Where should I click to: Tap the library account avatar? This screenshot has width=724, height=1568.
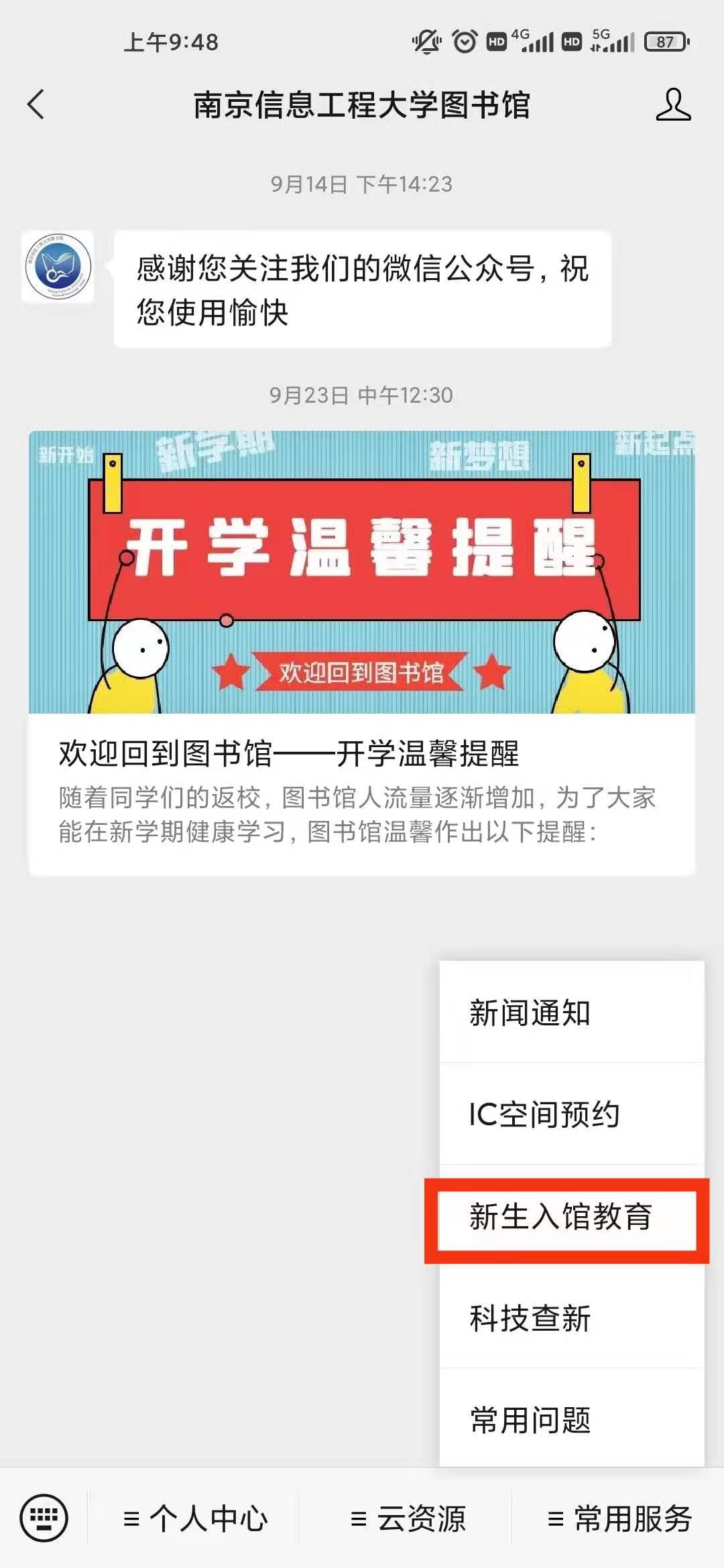[58, 267]
